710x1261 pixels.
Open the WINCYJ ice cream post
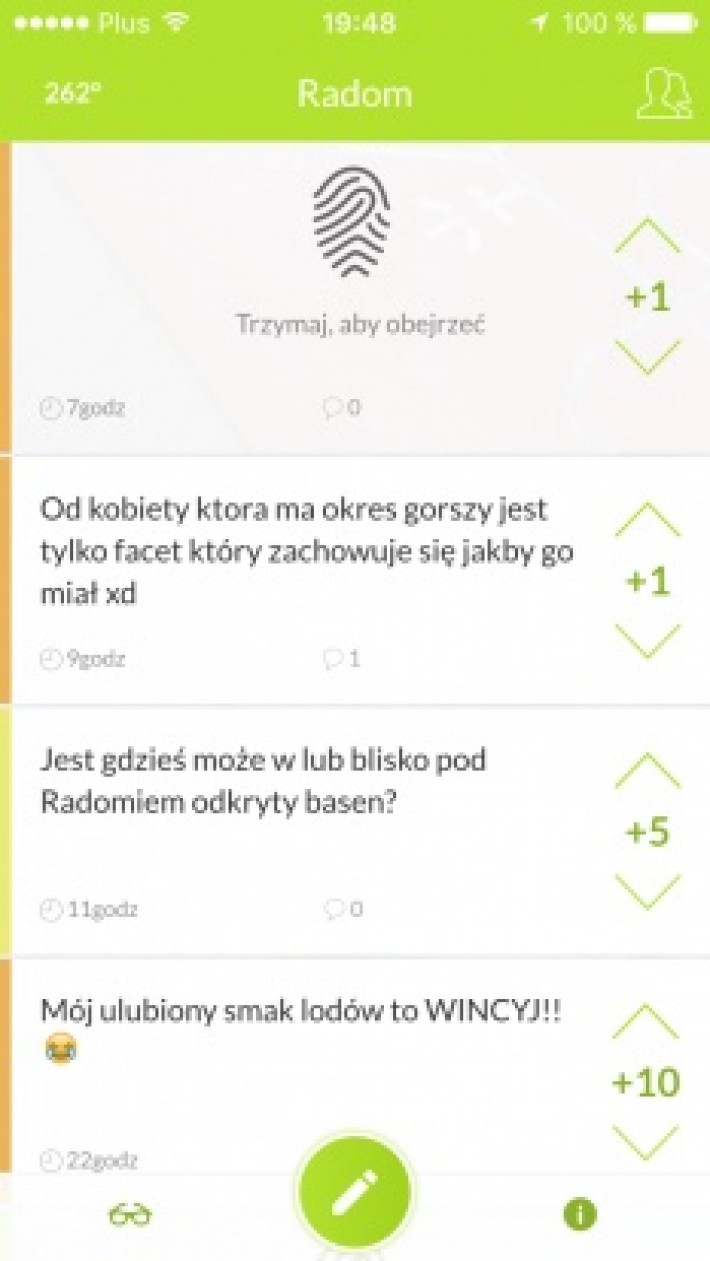coord(300,1010)
